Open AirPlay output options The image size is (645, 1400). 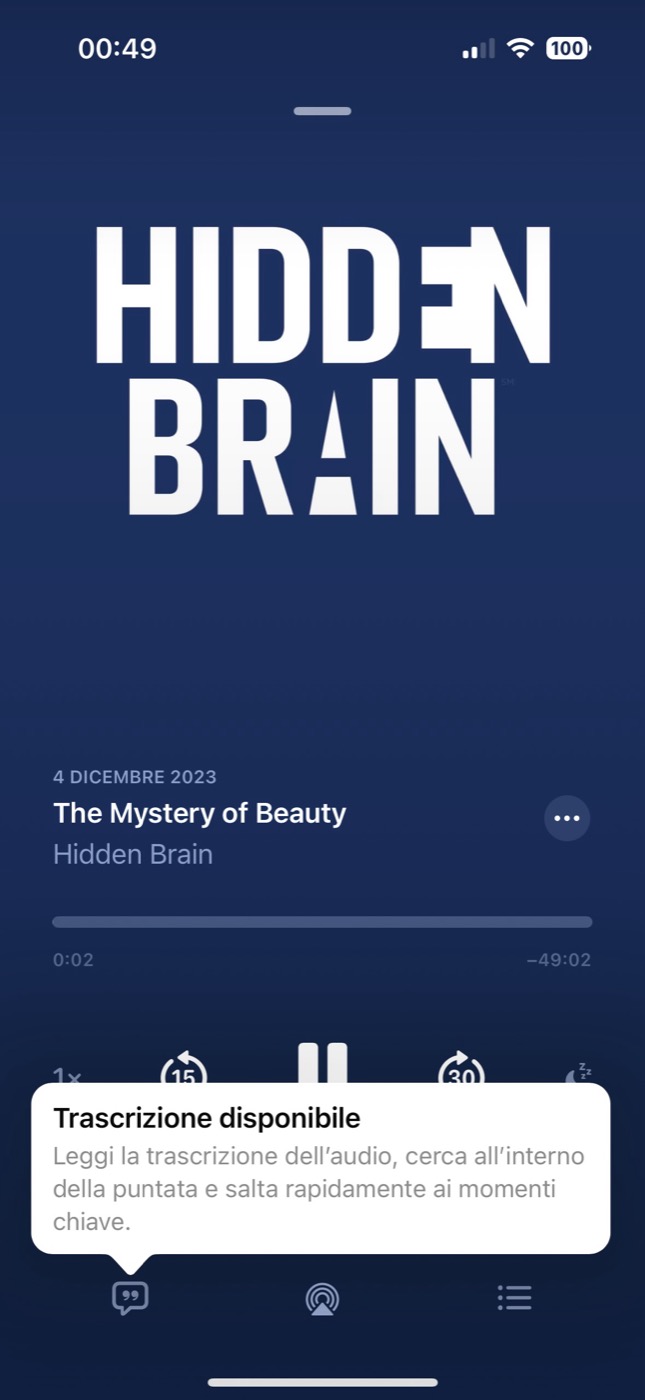point(322,1298)
